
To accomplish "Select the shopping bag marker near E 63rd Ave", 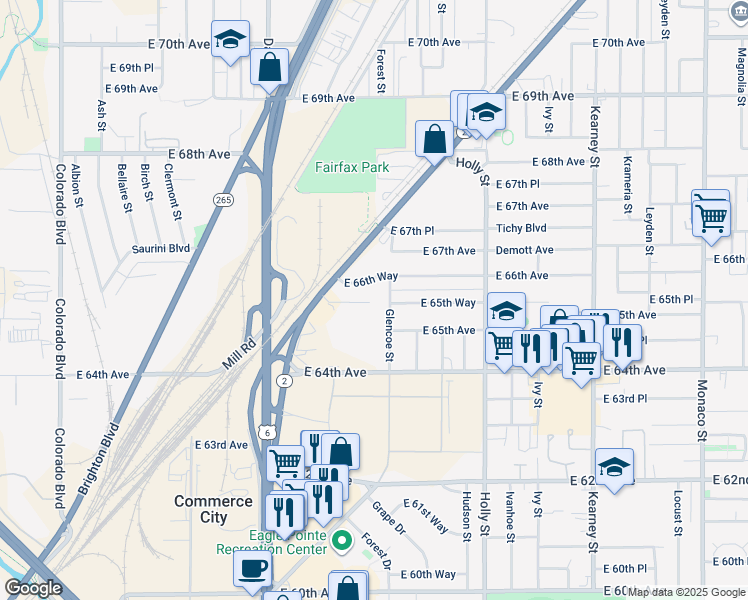I will 341,452.
